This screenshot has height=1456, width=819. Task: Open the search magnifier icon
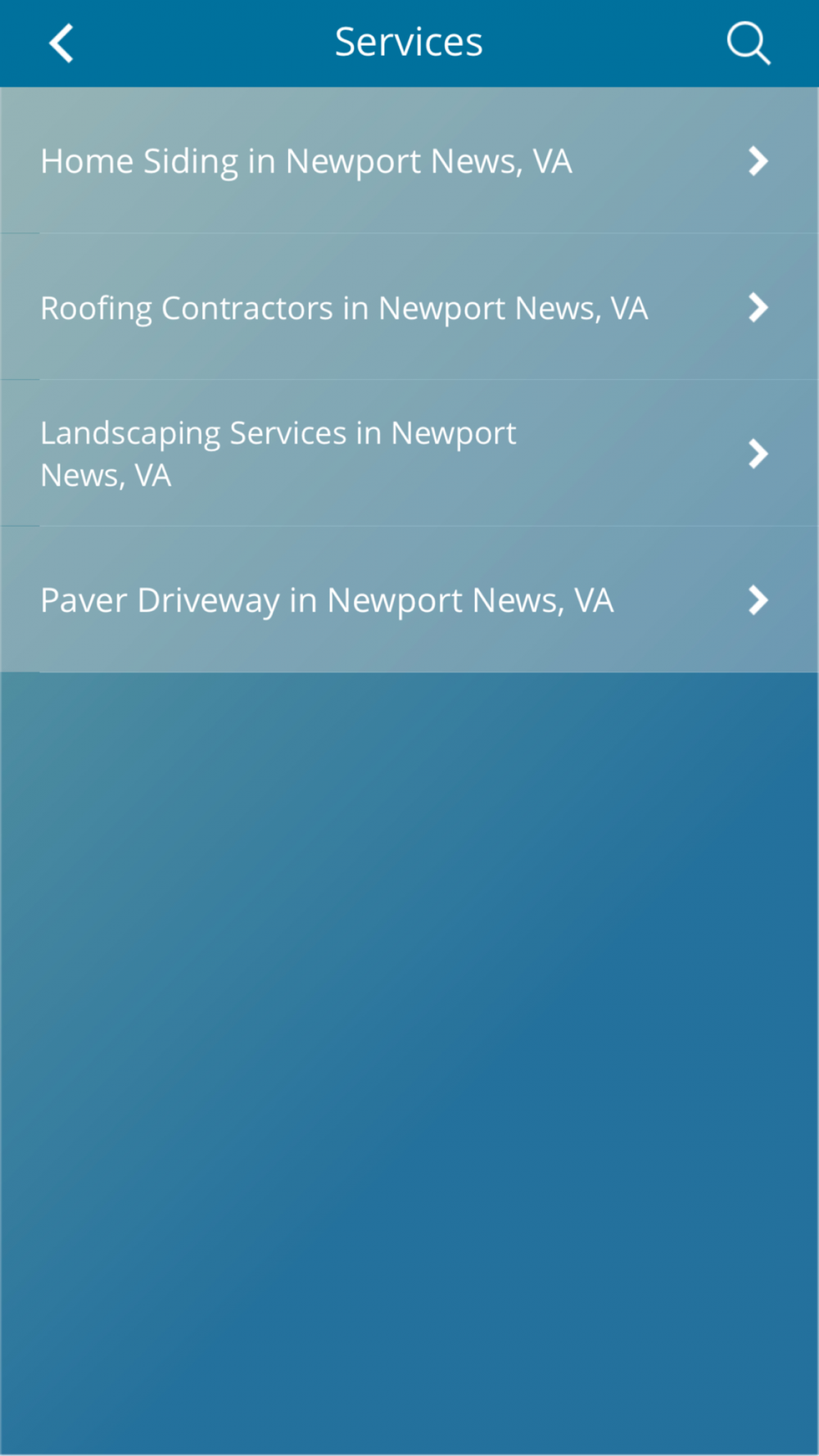pos(749,43)
